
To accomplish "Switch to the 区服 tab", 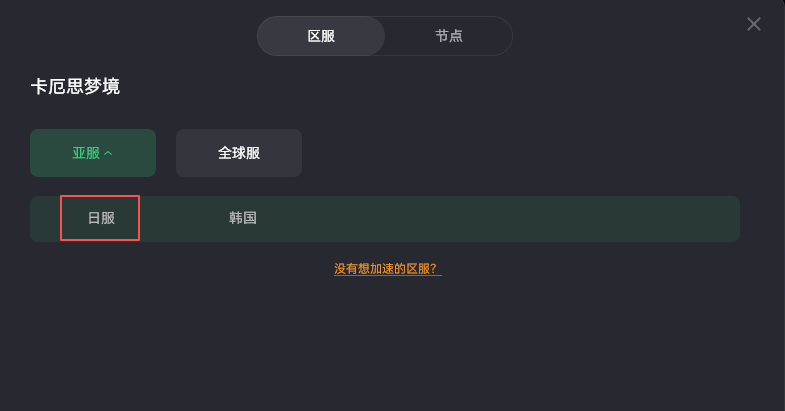I will coord(321,36).
